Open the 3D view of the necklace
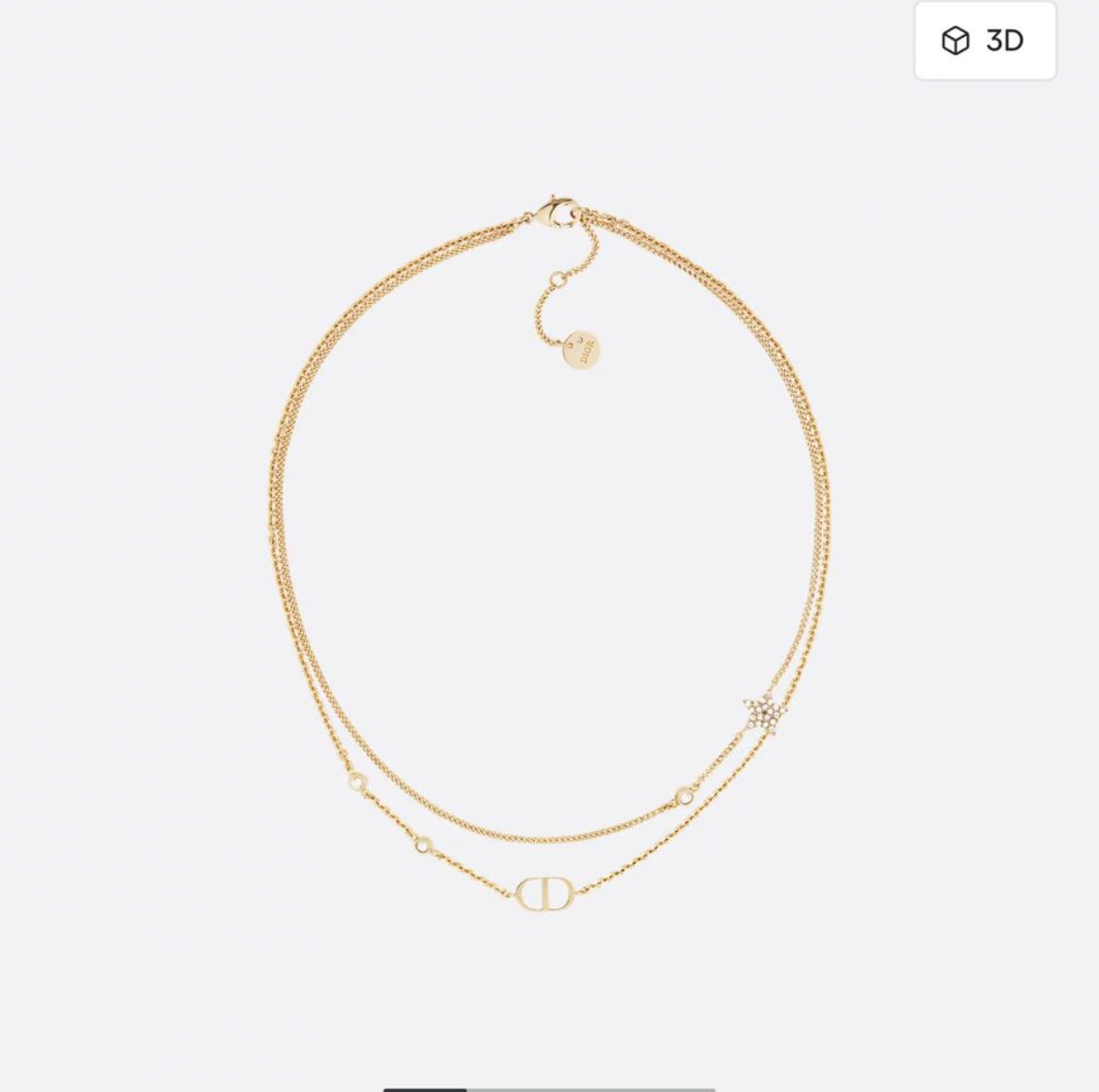 pos(984,41)
